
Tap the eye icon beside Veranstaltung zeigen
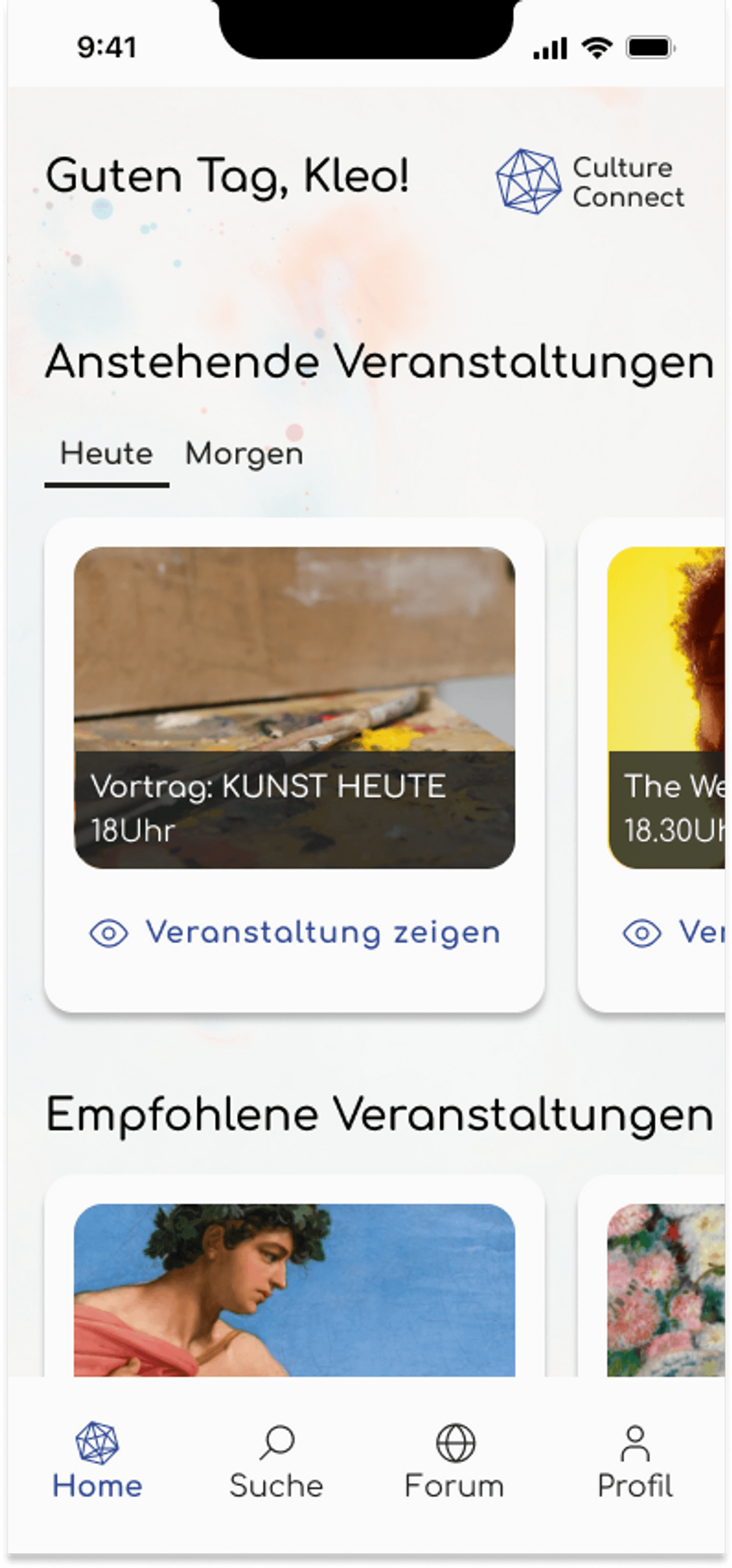tap(111, 932)
